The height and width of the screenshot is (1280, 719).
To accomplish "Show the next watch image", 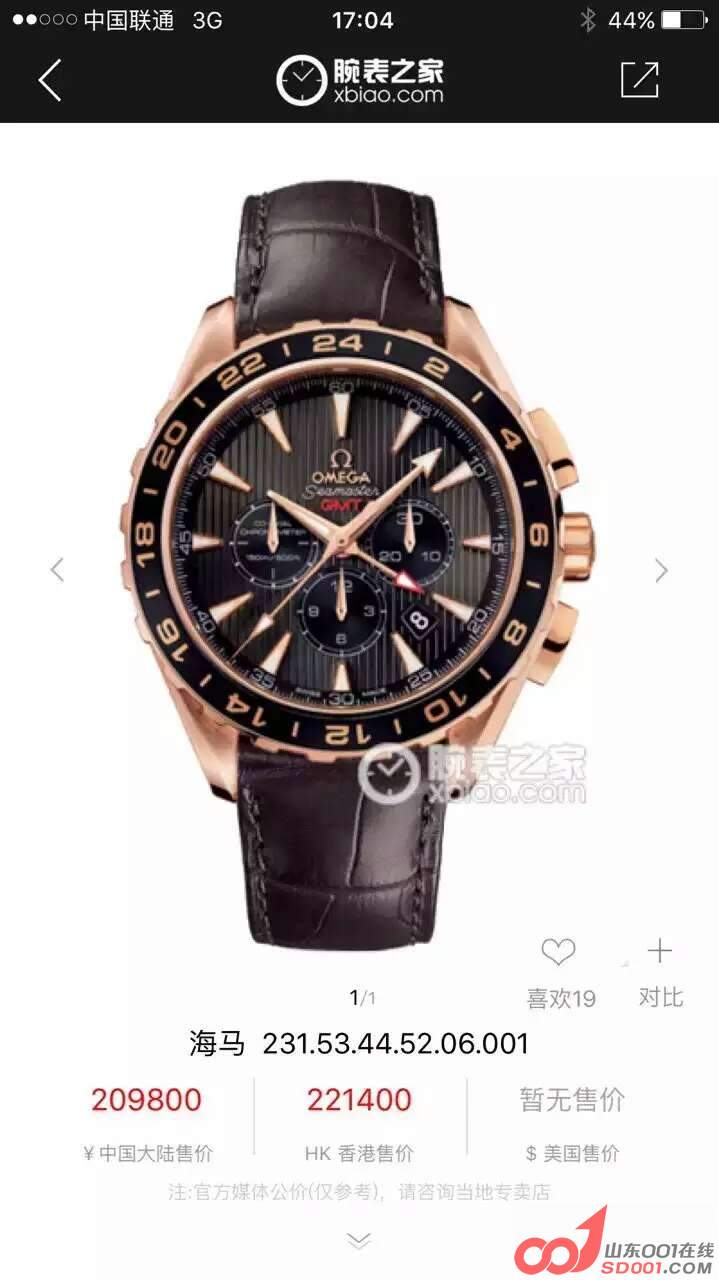I will tap(661, 570).
